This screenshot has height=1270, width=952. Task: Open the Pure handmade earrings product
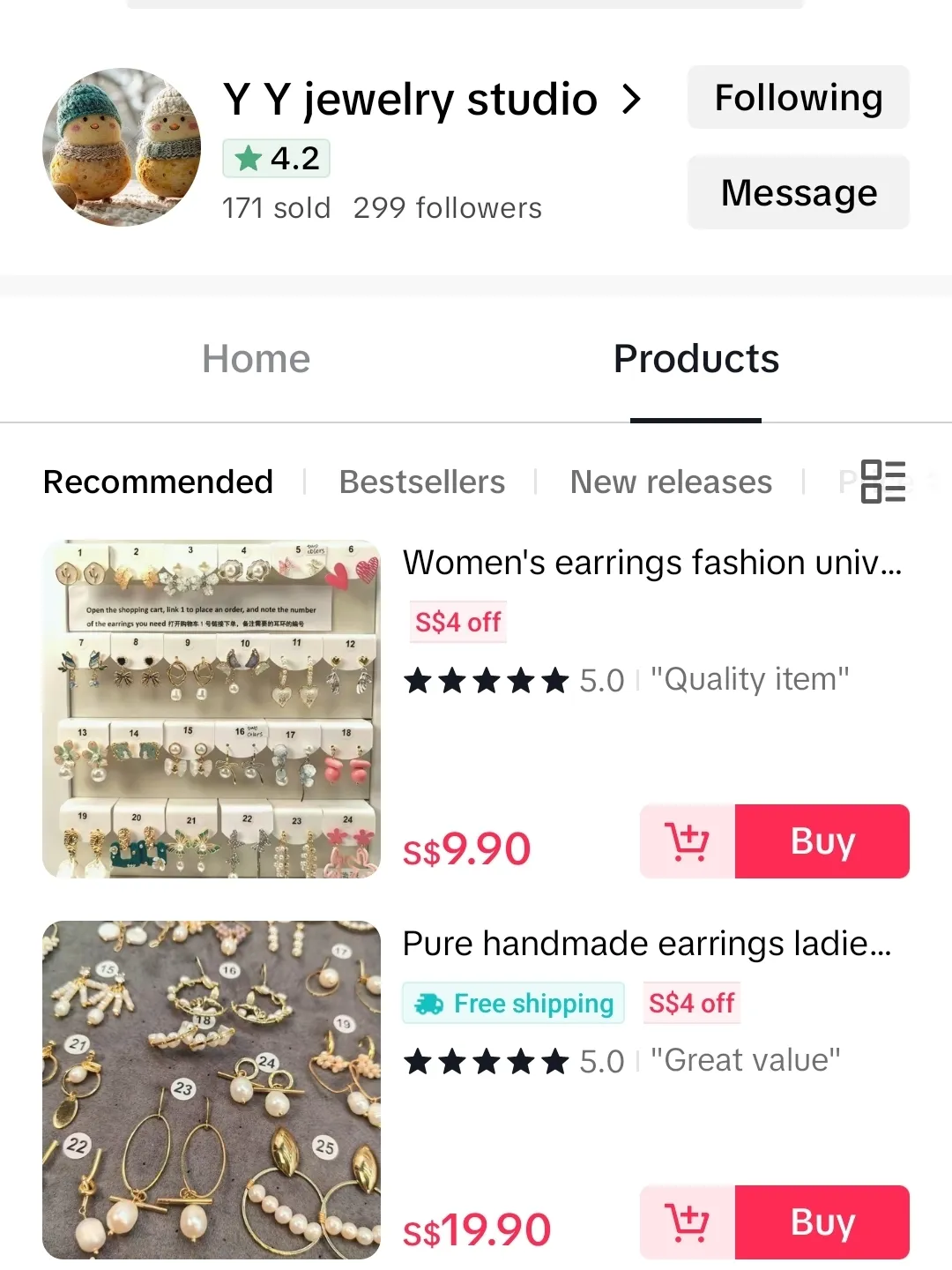click(646, 944)
